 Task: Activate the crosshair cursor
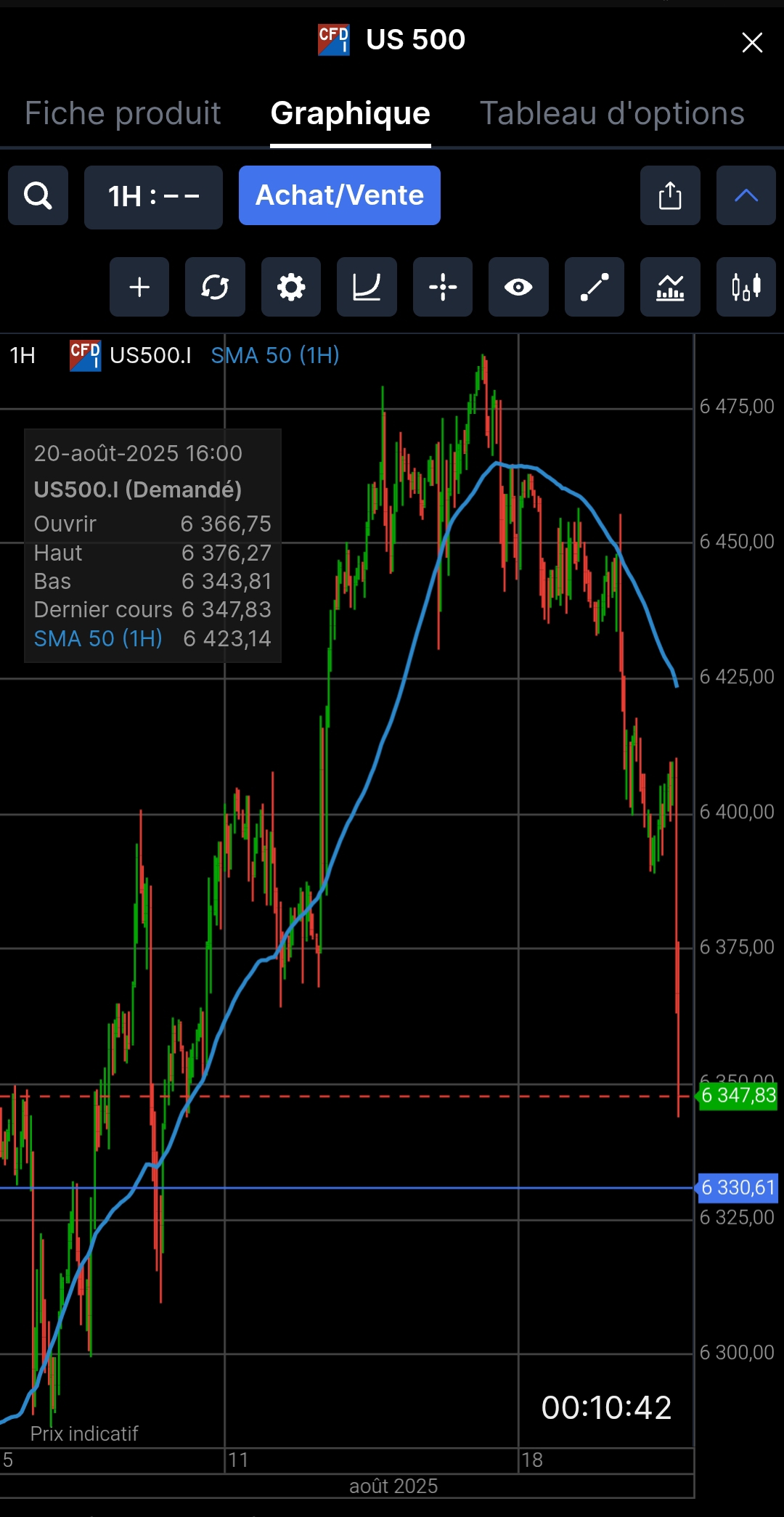click(443, 287)
